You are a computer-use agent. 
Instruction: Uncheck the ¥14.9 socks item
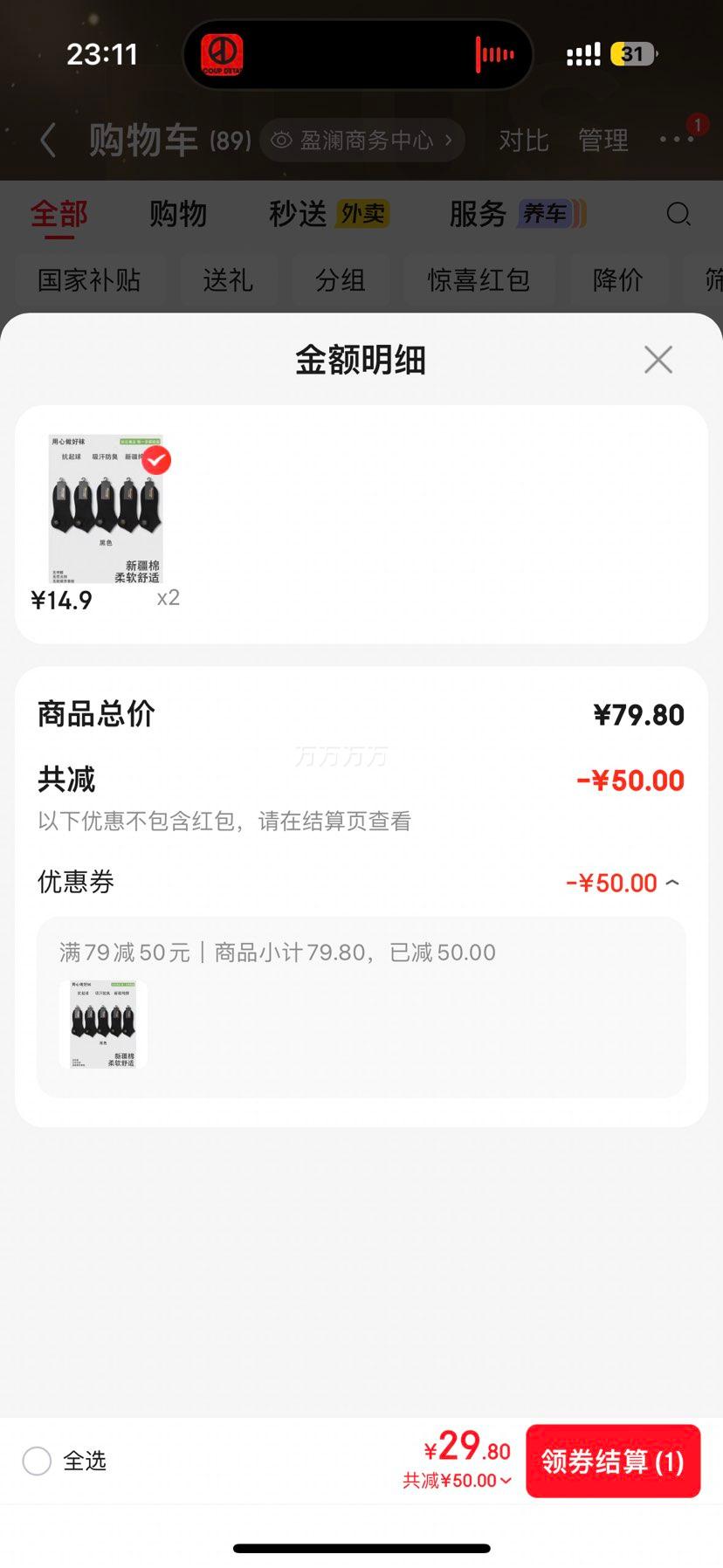click(156, 460)
